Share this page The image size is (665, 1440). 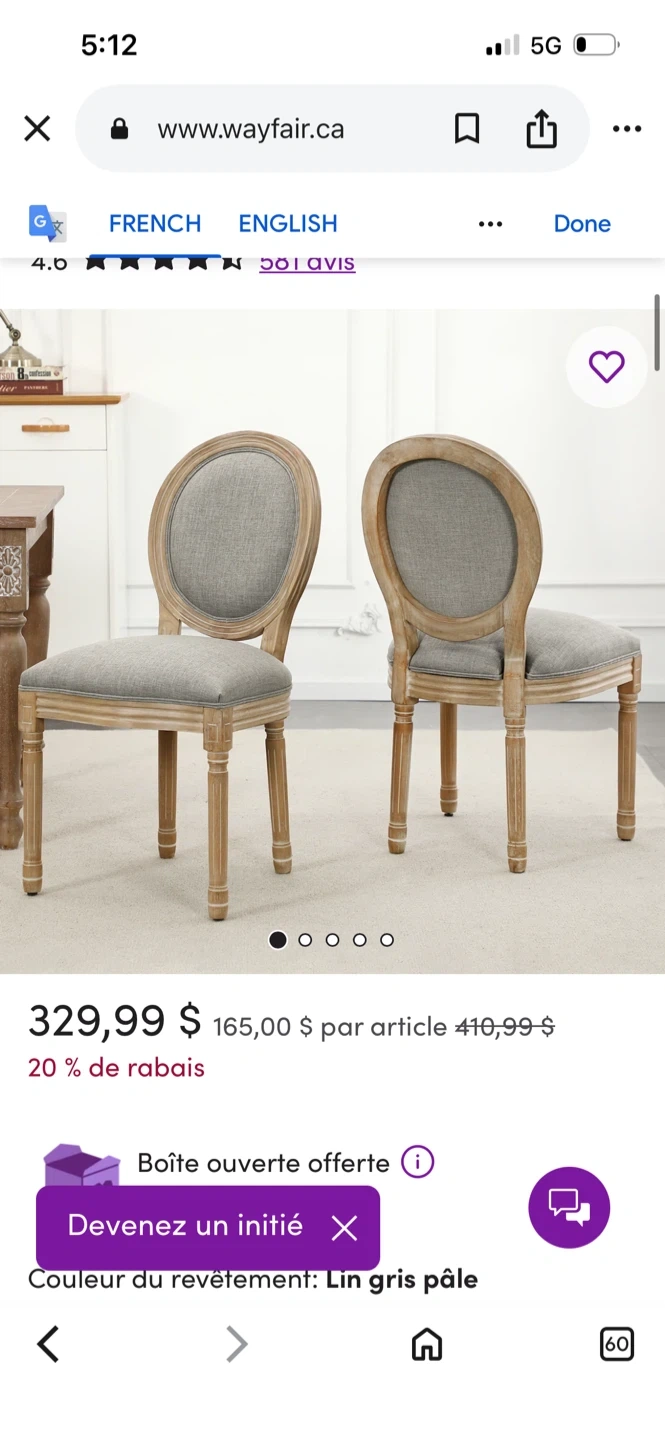pyautogui.click(x=541, y=128)
